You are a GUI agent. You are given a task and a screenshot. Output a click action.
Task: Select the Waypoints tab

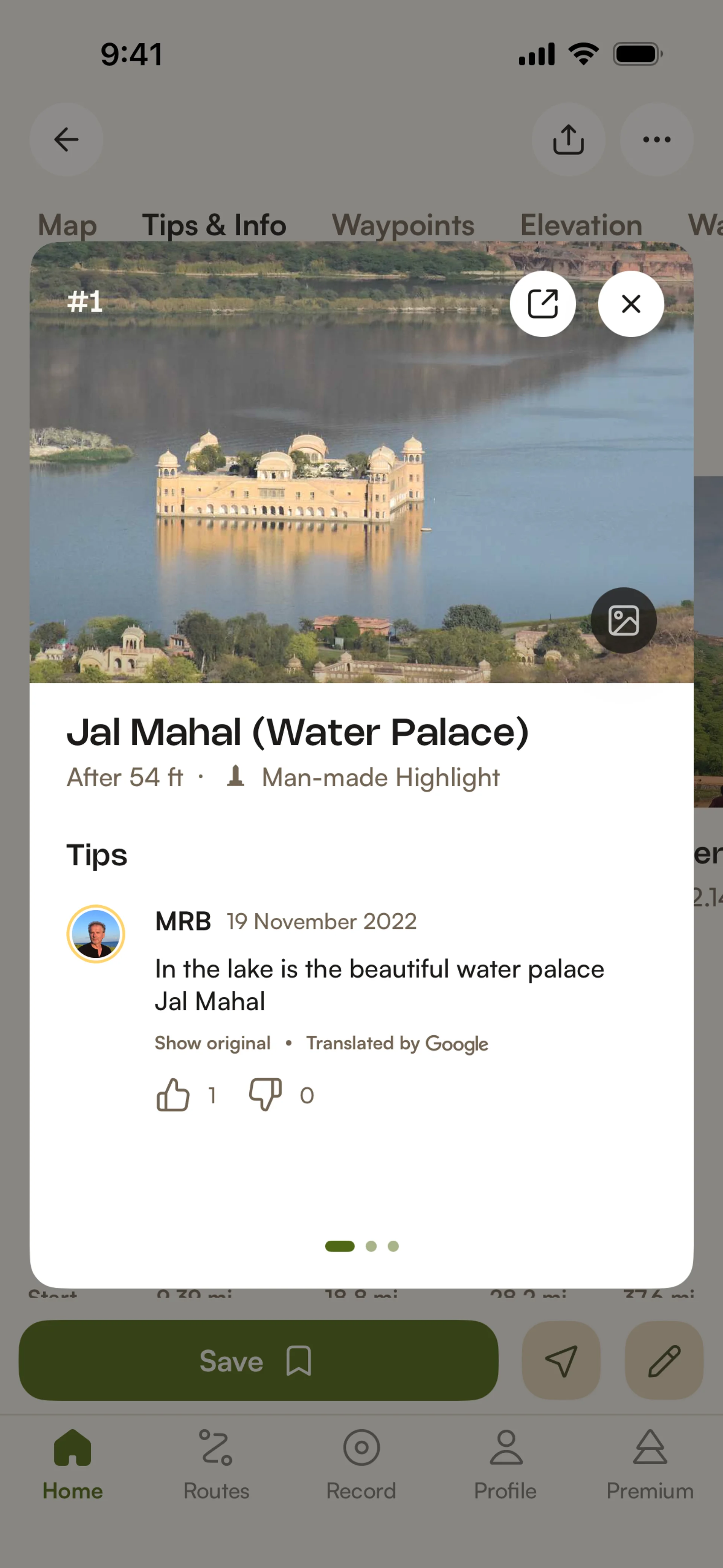(x=403, y=225)
